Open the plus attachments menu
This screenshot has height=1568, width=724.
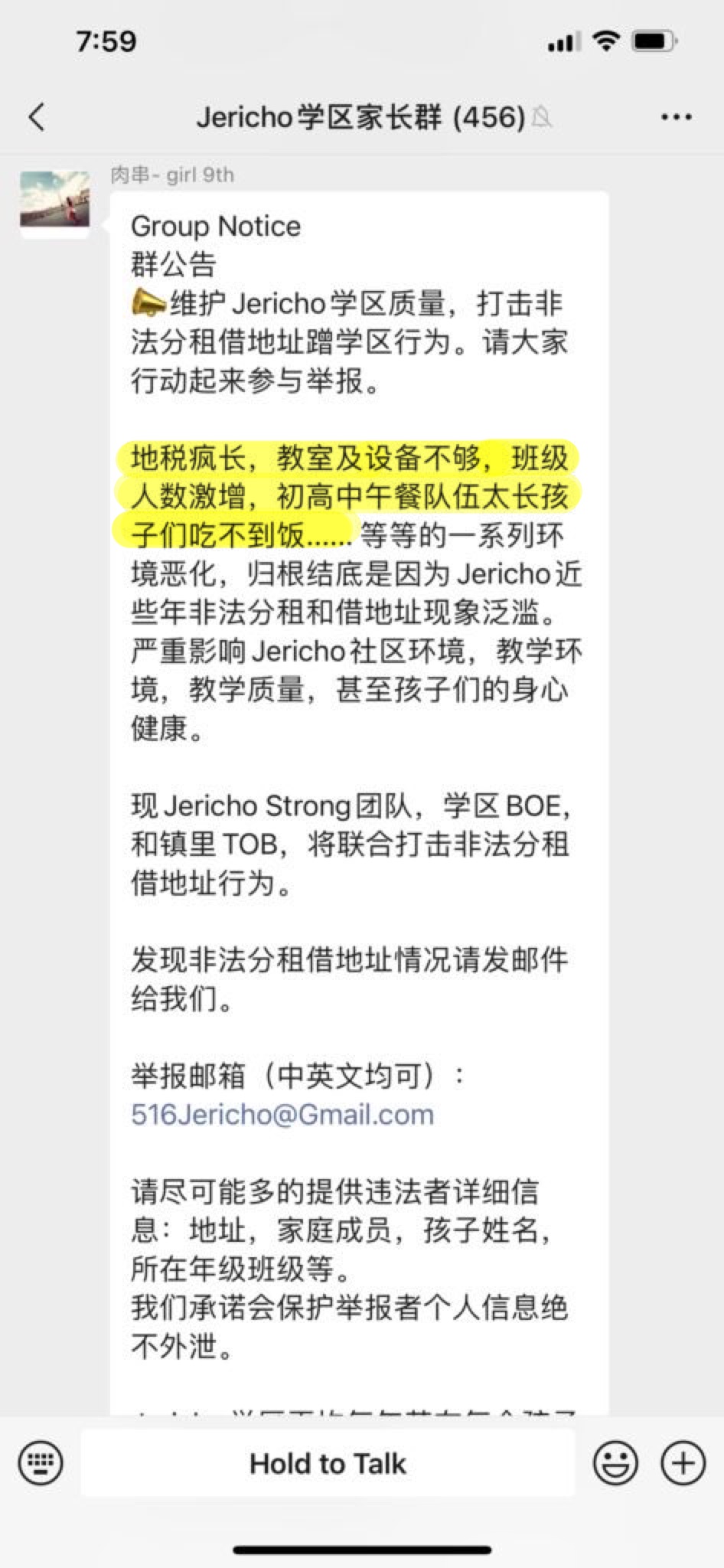point(683,1463)
